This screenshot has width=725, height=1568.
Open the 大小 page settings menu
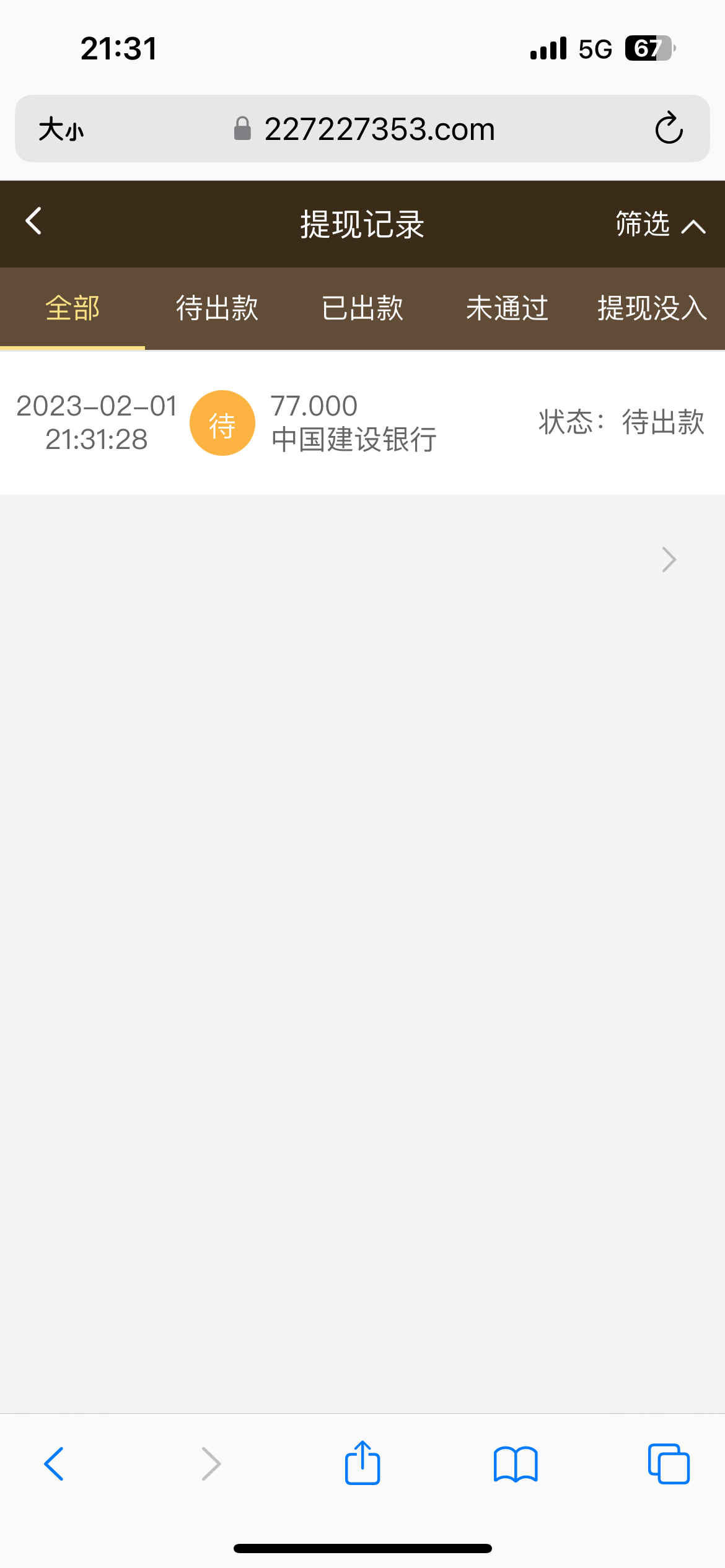click(61, 129)
